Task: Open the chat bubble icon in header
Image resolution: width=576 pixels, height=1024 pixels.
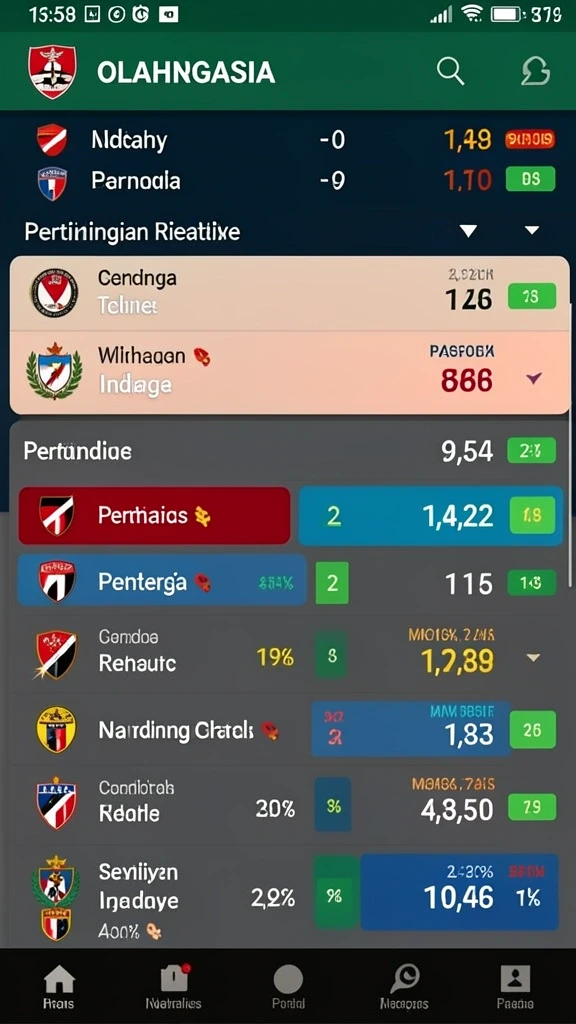Action: coord(535,71)
